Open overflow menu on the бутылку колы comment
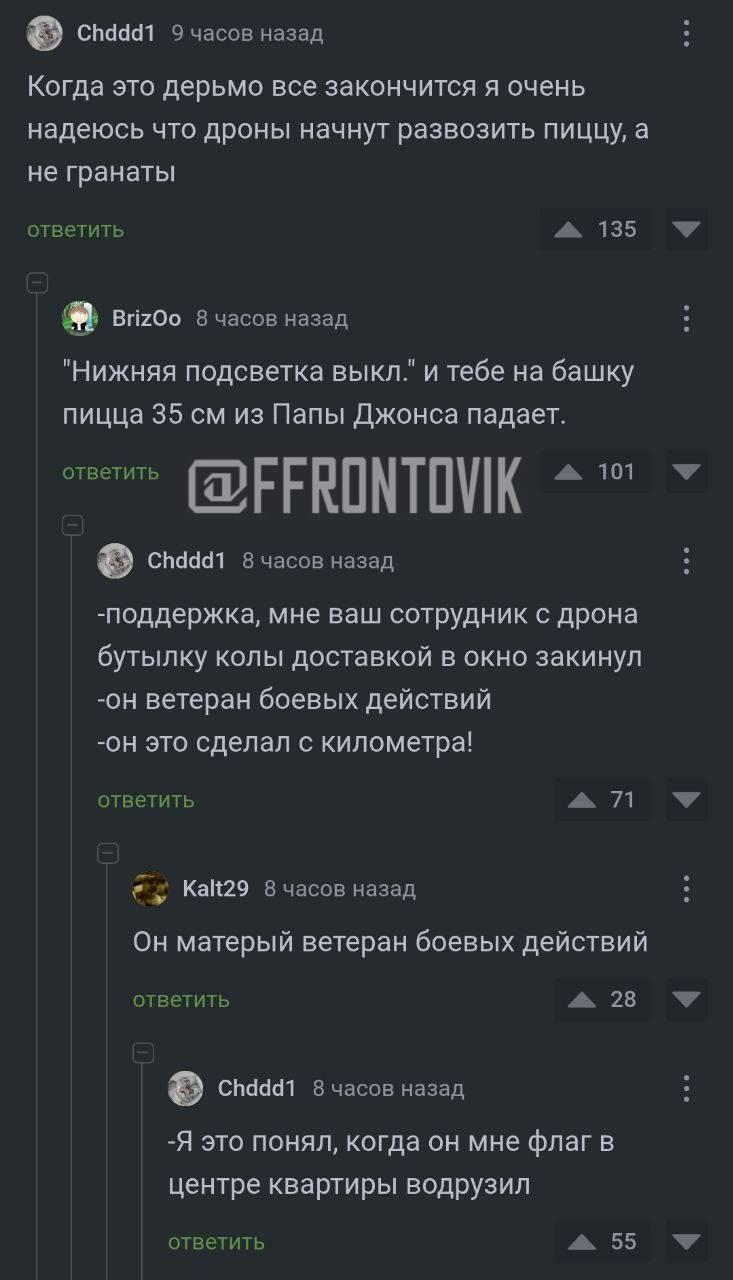The height and width of the screenshot is (1280, 733). (686, 561)
